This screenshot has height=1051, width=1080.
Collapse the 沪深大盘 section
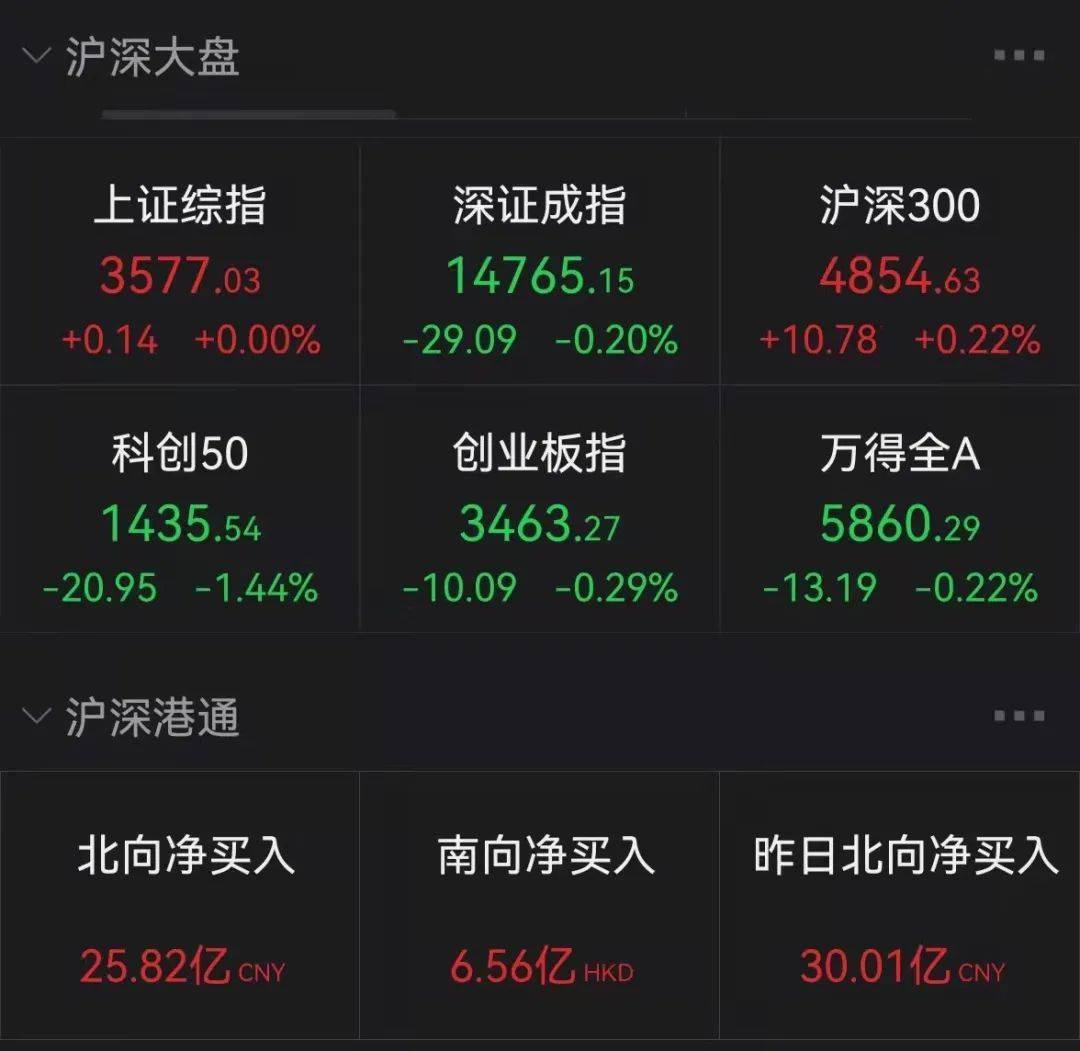click(36, 55)
